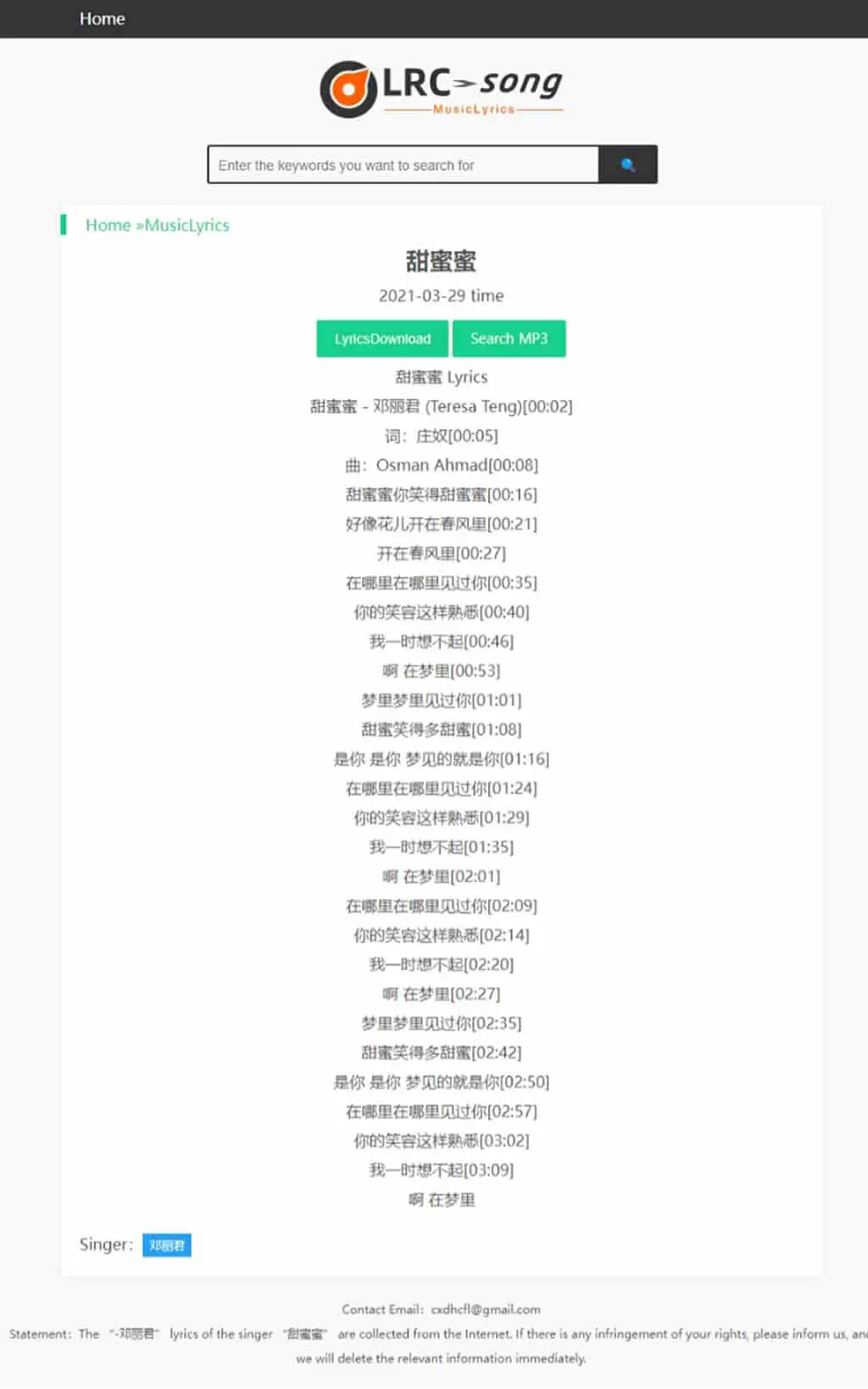Open the singer tag 邓丽君
The height and width of the screenshot is (1389, 868).
click(167, 1245)
